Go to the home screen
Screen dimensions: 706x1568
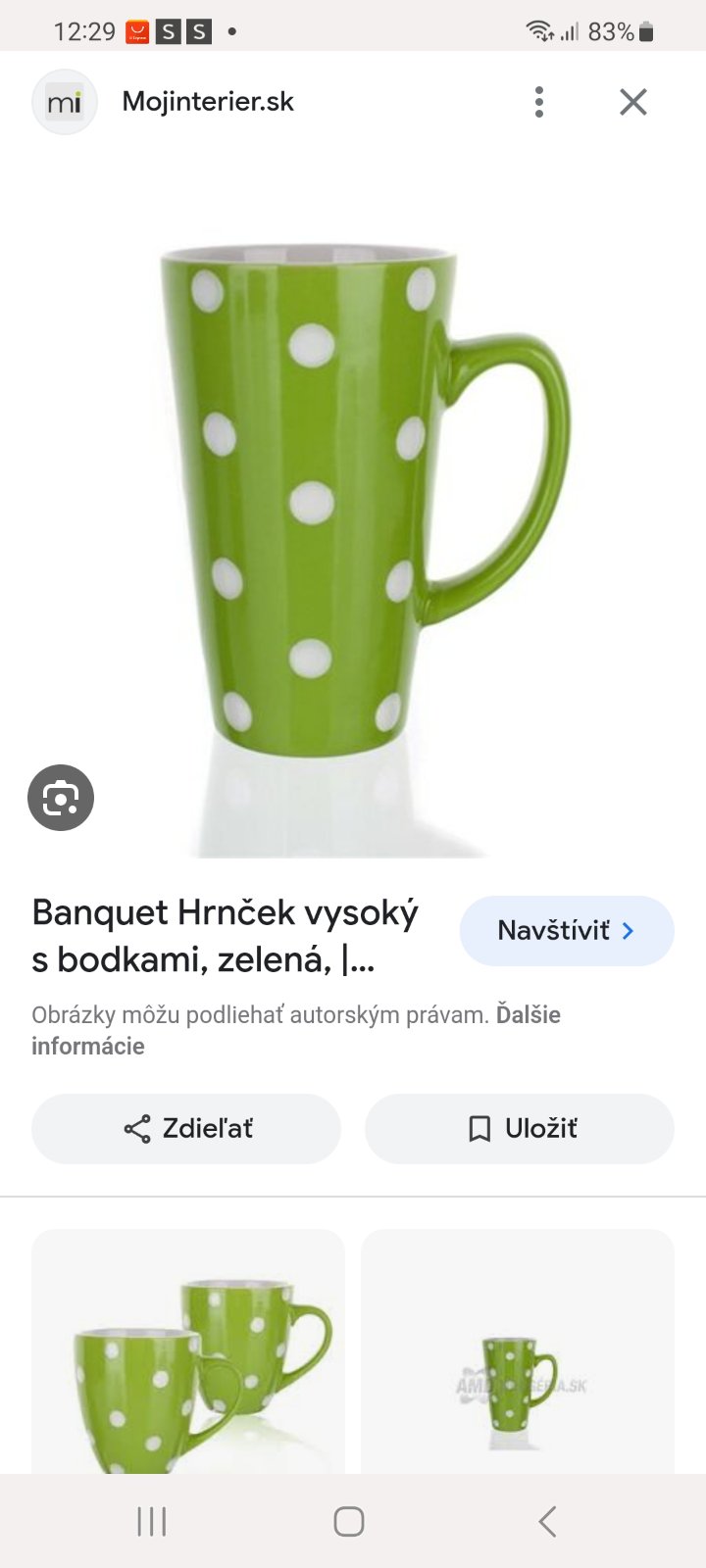click(349, 1521)
